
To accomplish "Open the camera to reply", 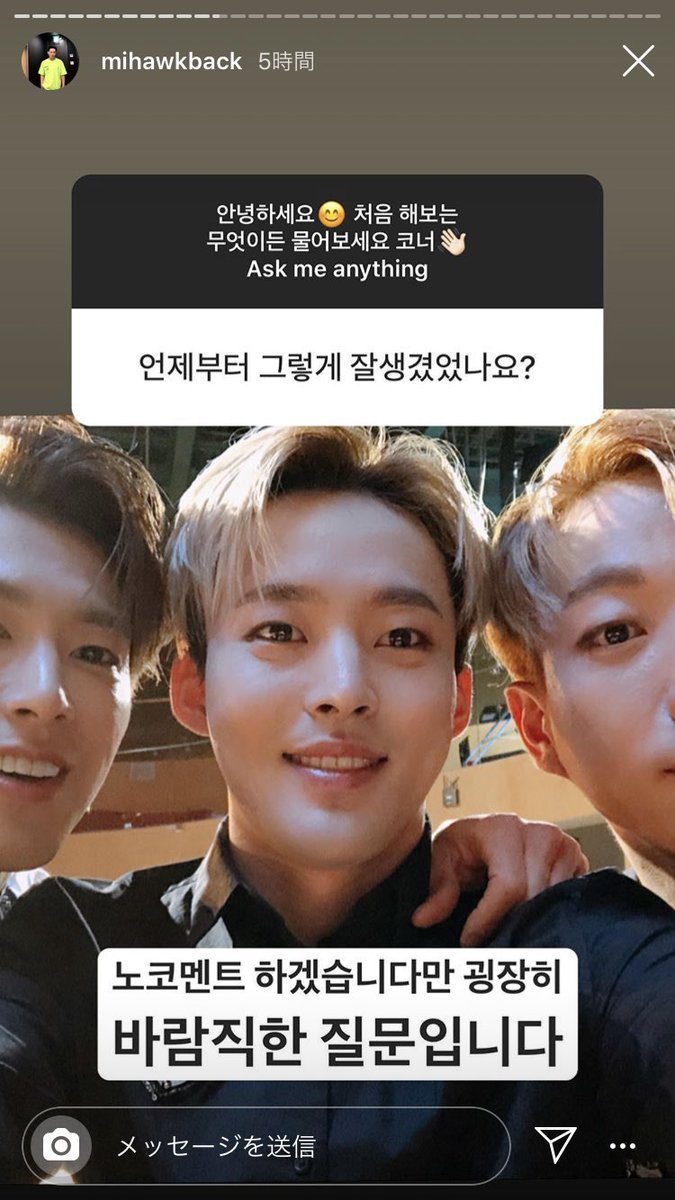I will click(61, 1145).
